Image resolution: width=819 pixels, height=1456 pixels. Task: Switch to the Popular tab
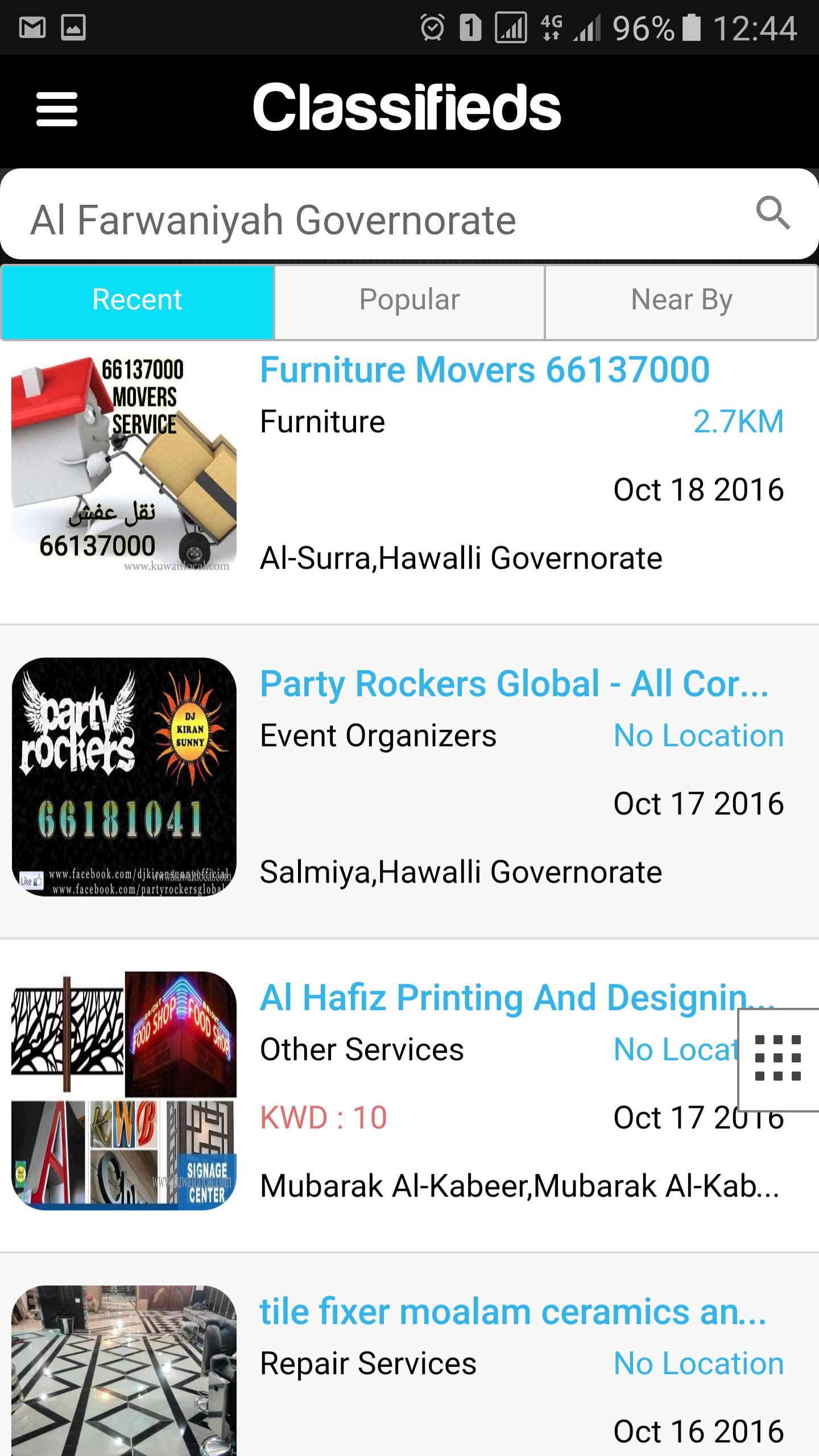click(x=409, y=301)
